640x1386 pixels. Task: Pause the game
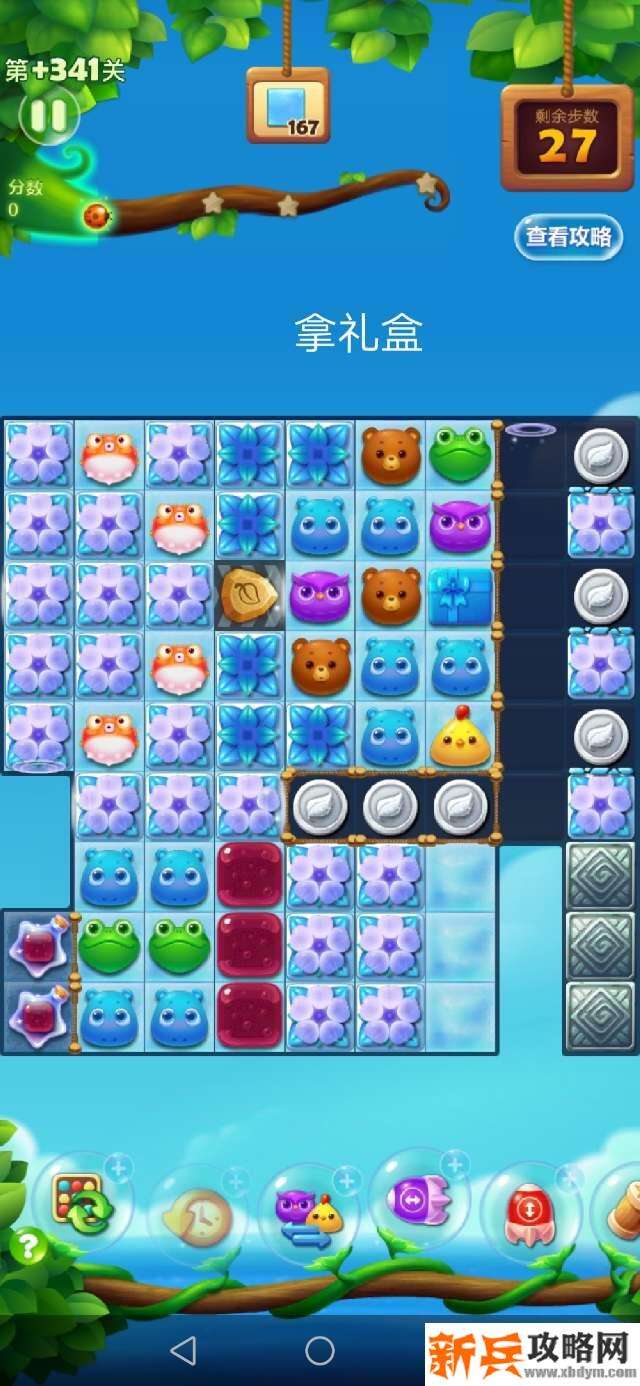[47, 116]
